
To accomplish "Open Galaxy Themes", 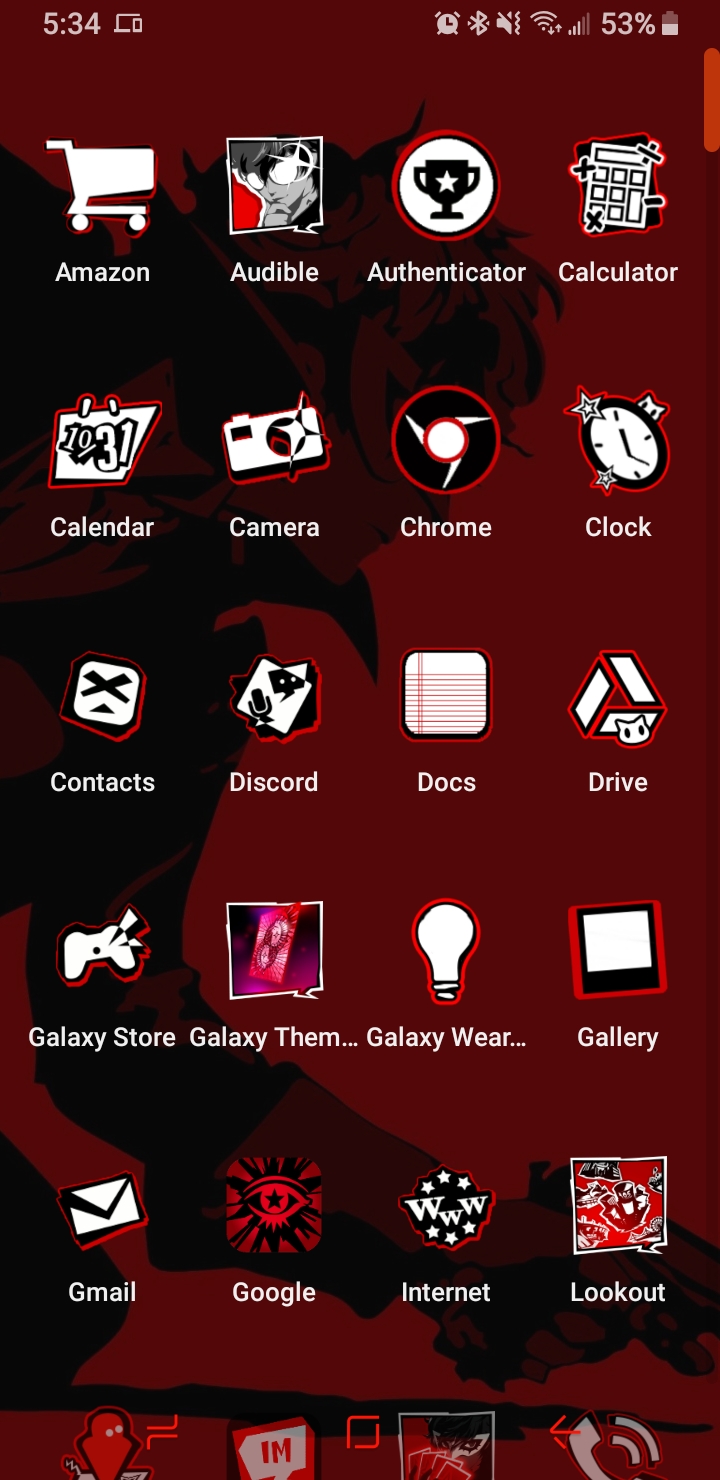I will tap(274, 950).
